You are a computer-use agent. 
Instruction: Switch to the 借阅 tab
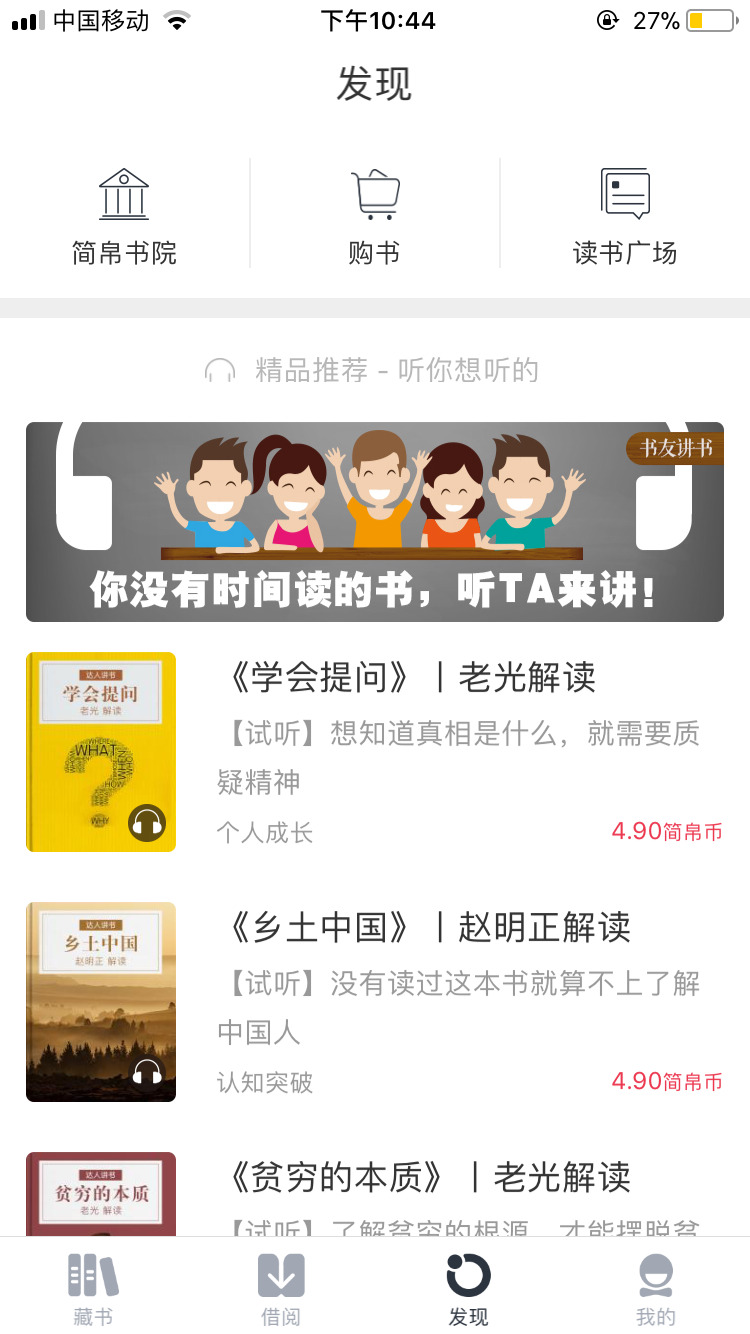pos(281,1288)
